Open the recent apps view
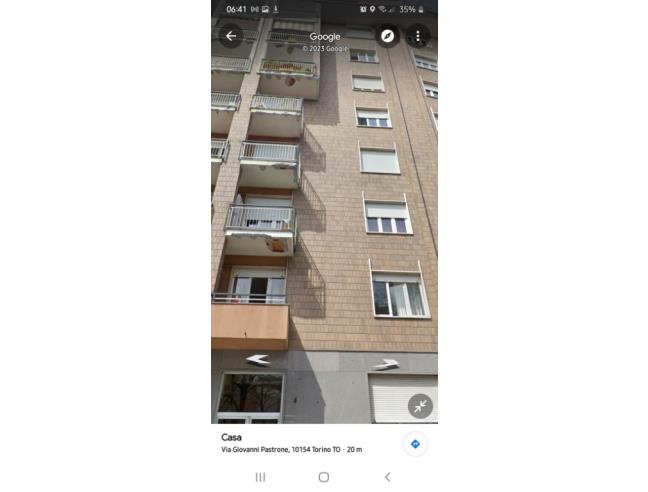The width and height of the screenshot is (648, 492). pyautogui.click(x=260, y=477)
